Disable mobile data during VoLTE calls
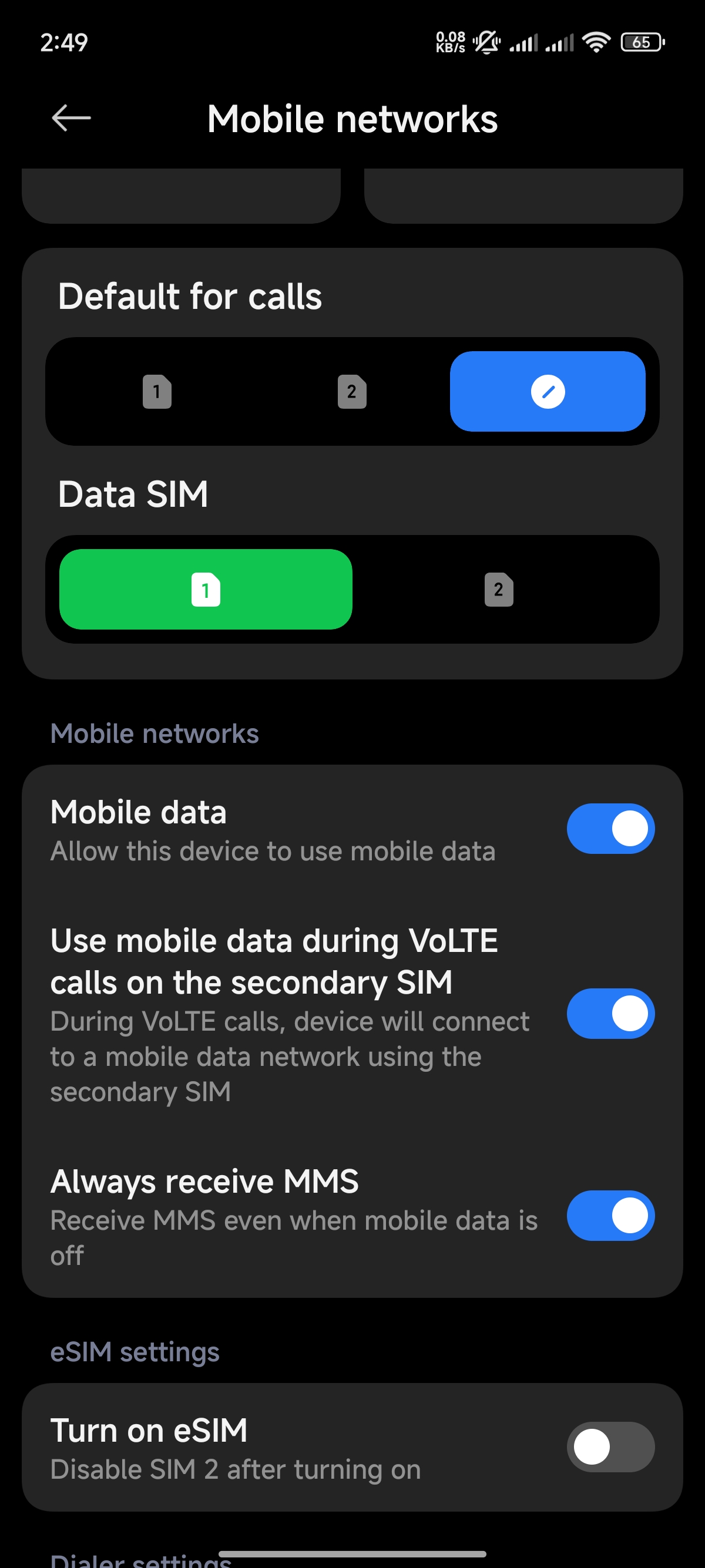Image resolution: width=705 pixels, height=1568 pixels. point(610,1014)
